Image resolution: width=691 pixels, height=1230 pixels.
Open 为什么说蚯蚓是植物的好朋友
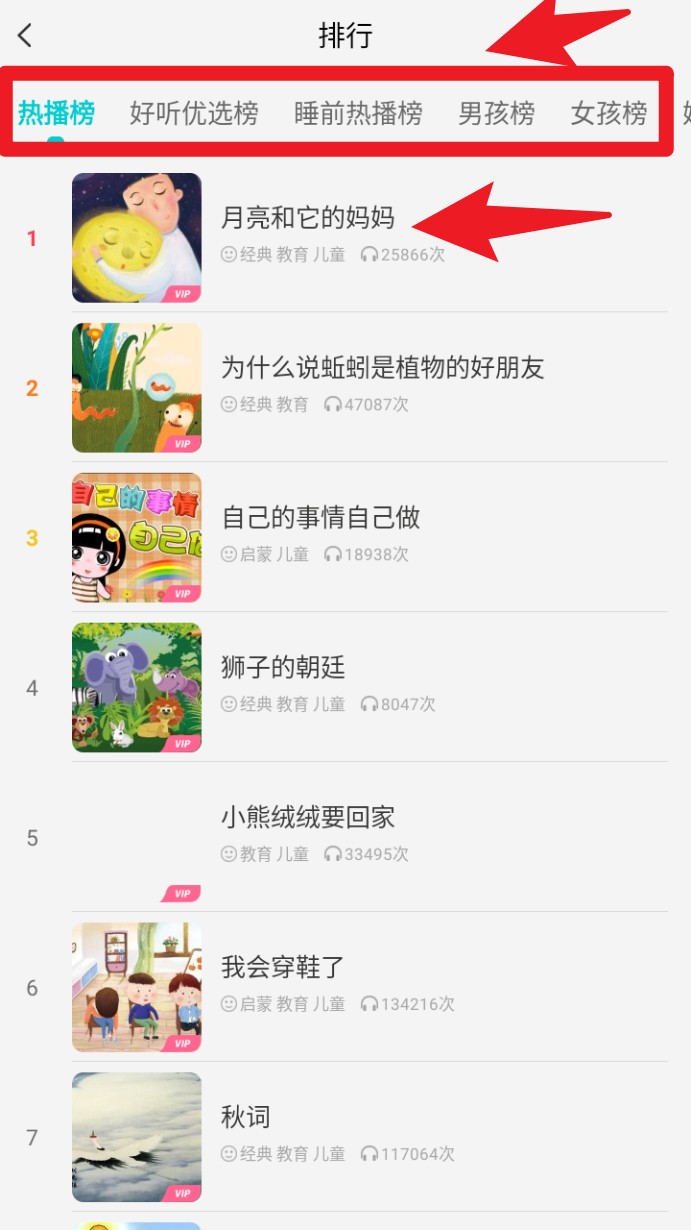[382, 368]
